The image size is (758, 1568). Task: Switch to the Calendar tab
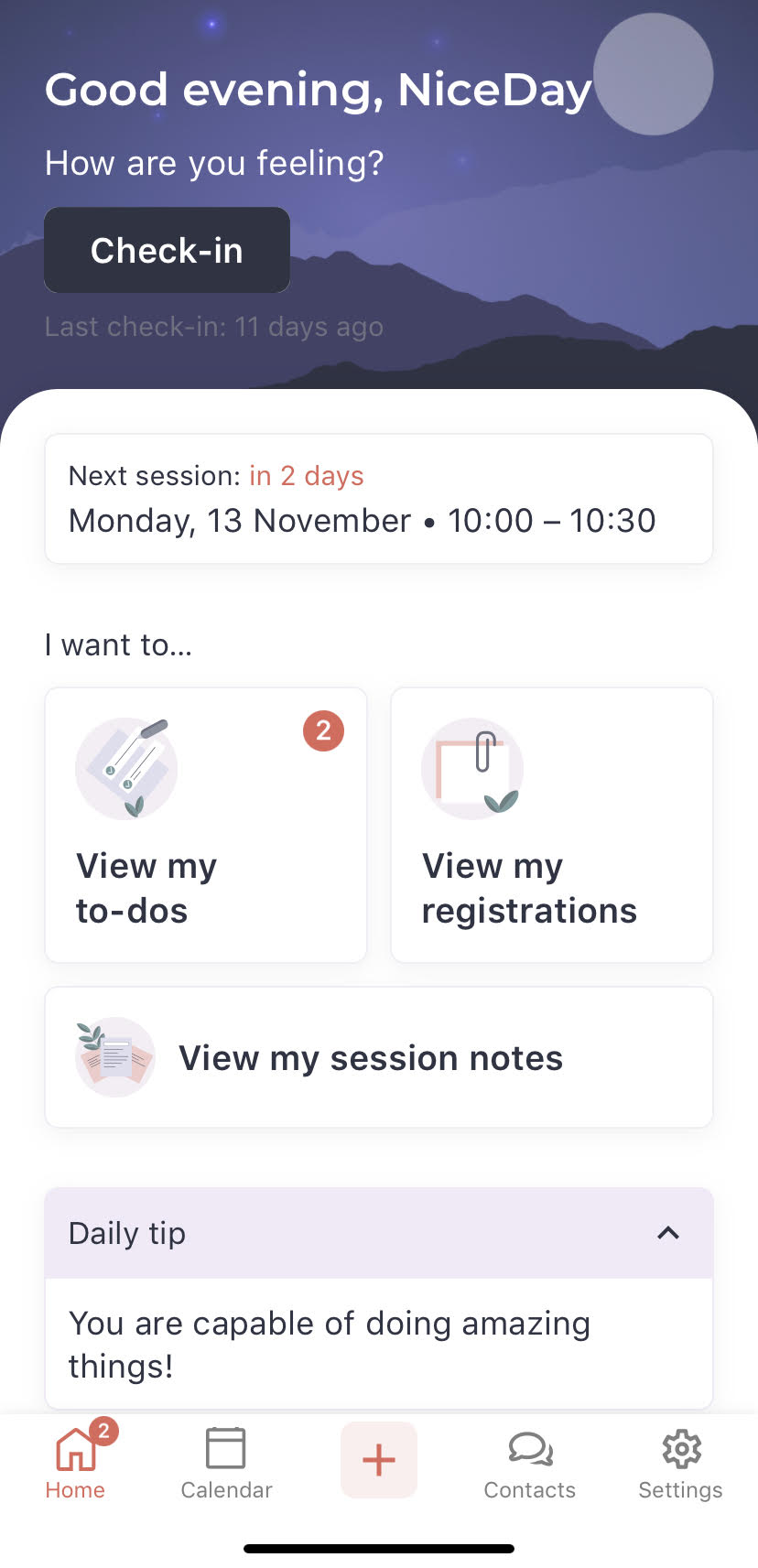[x=226, y=1462]
